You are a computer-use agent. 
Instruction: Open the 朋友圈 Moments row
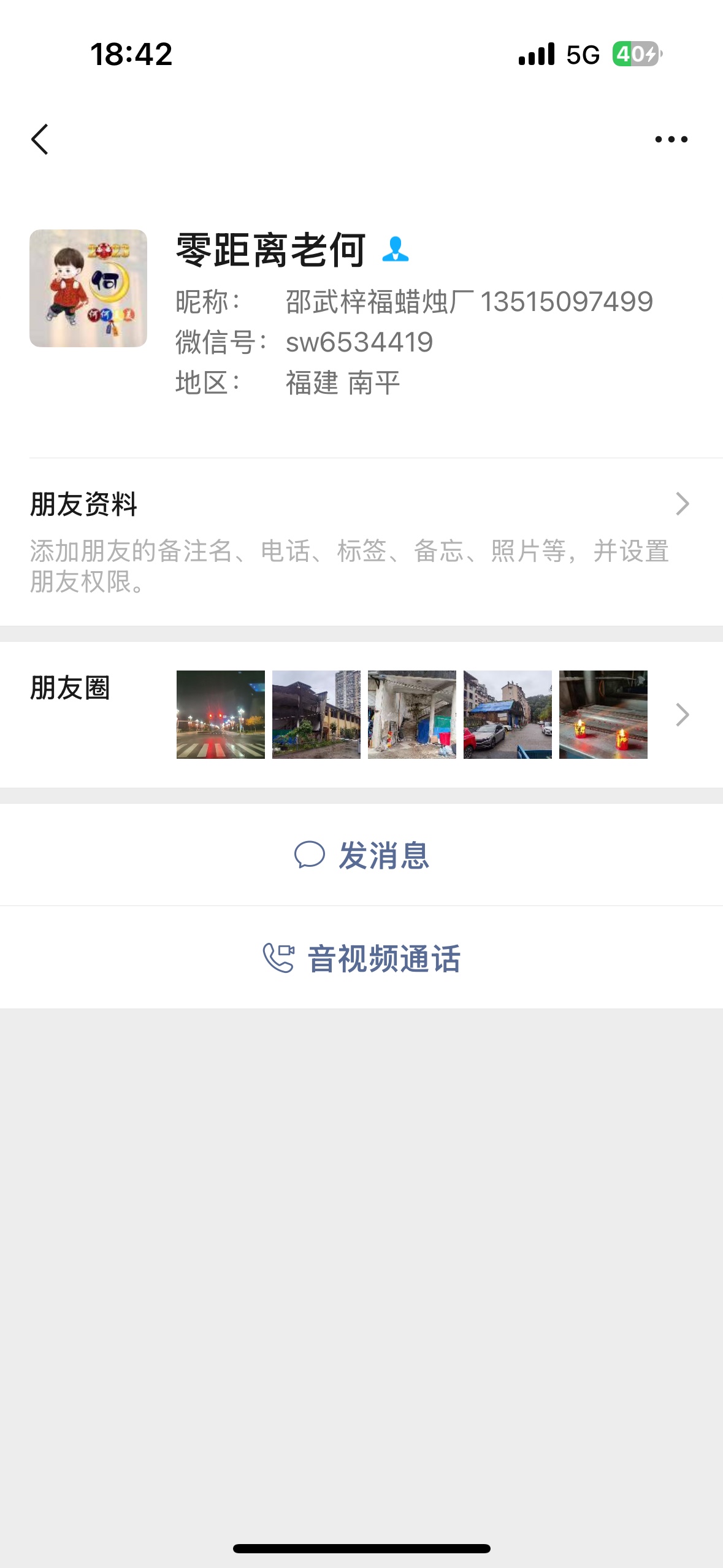coord(361,715)
